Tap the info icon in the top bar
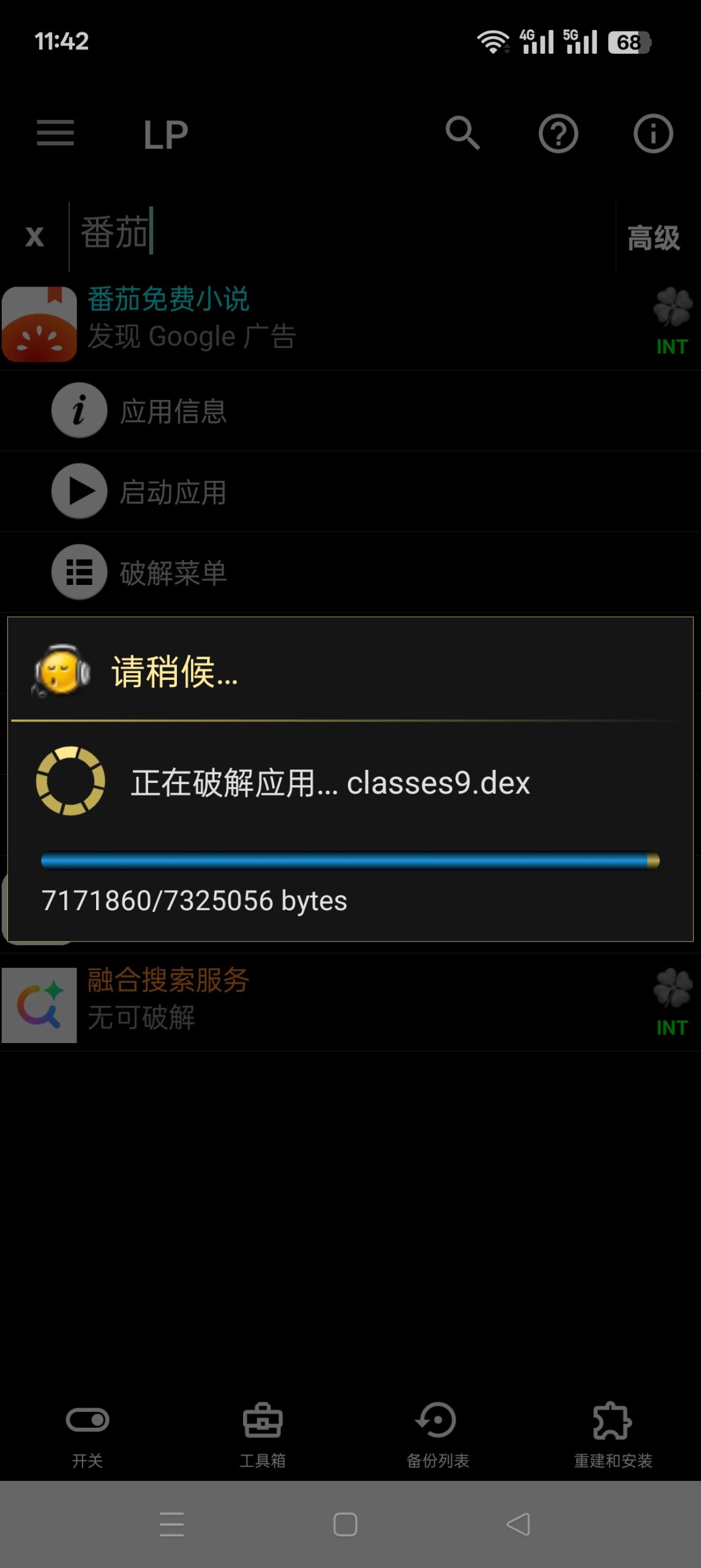Image resolution: width=701 pixels, height=1568 pixels. [653, 134]
